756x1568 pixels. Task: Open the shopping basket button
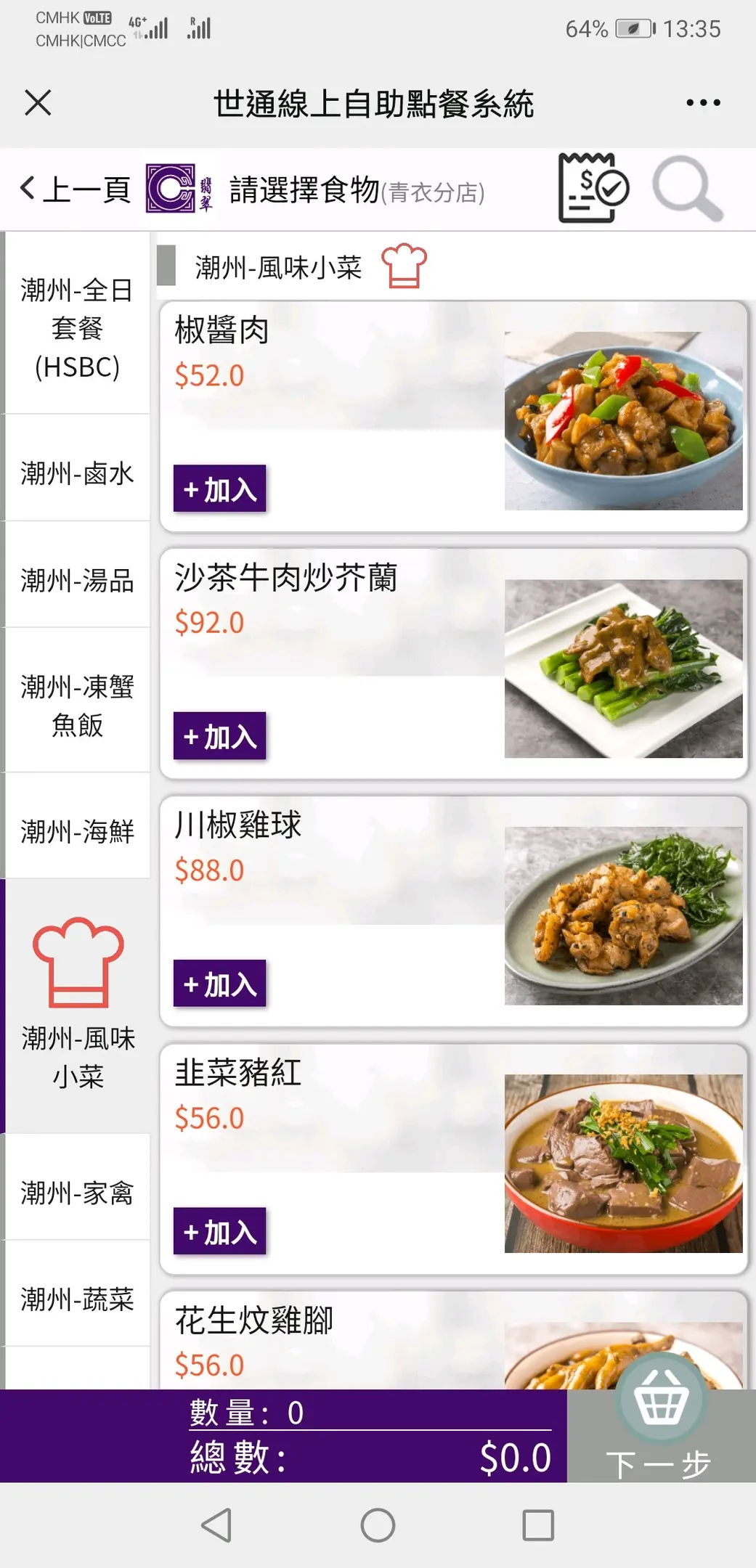[x=661, y=1397]
